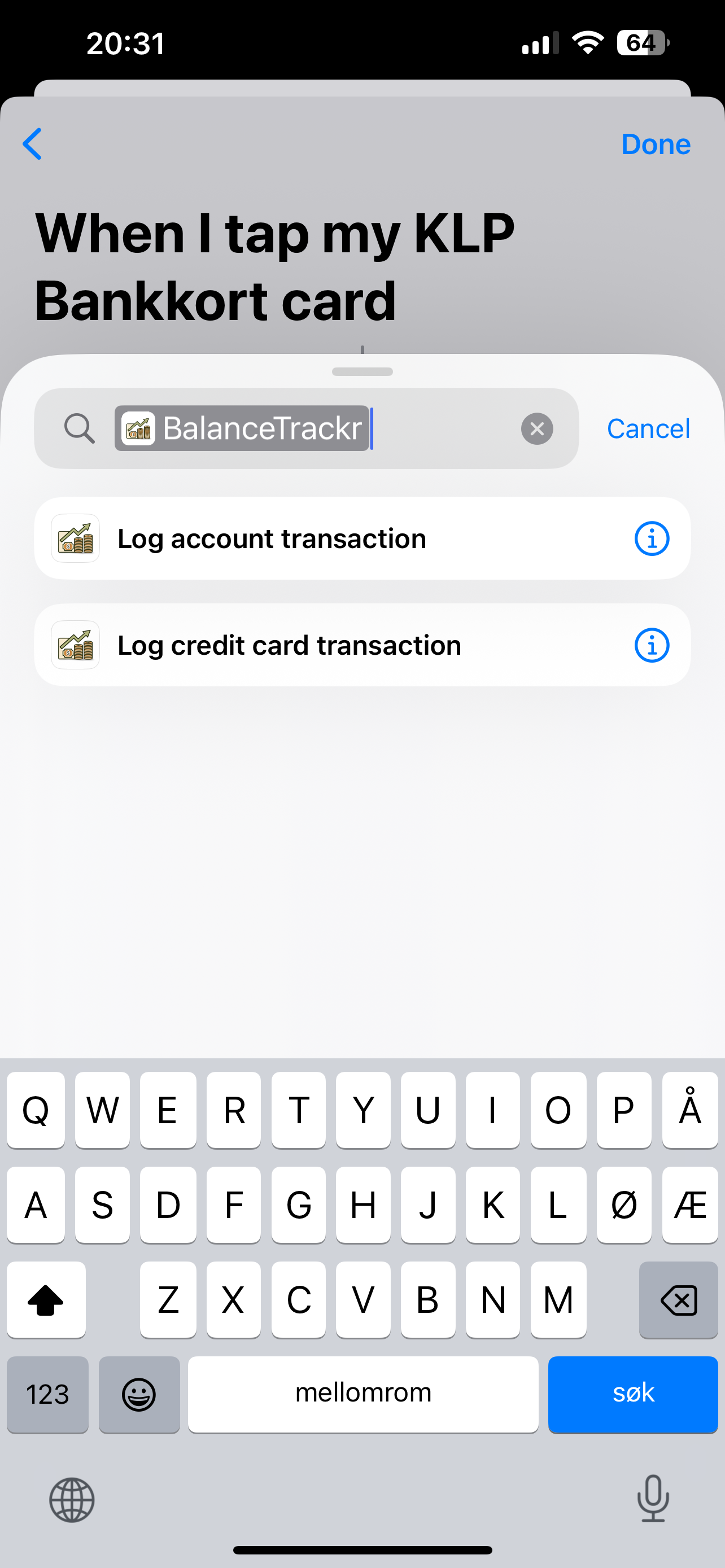Go back with the top-left arrow
Image resolution: width=725 pixels, height=1568 pixels.
tap(32, 144)
